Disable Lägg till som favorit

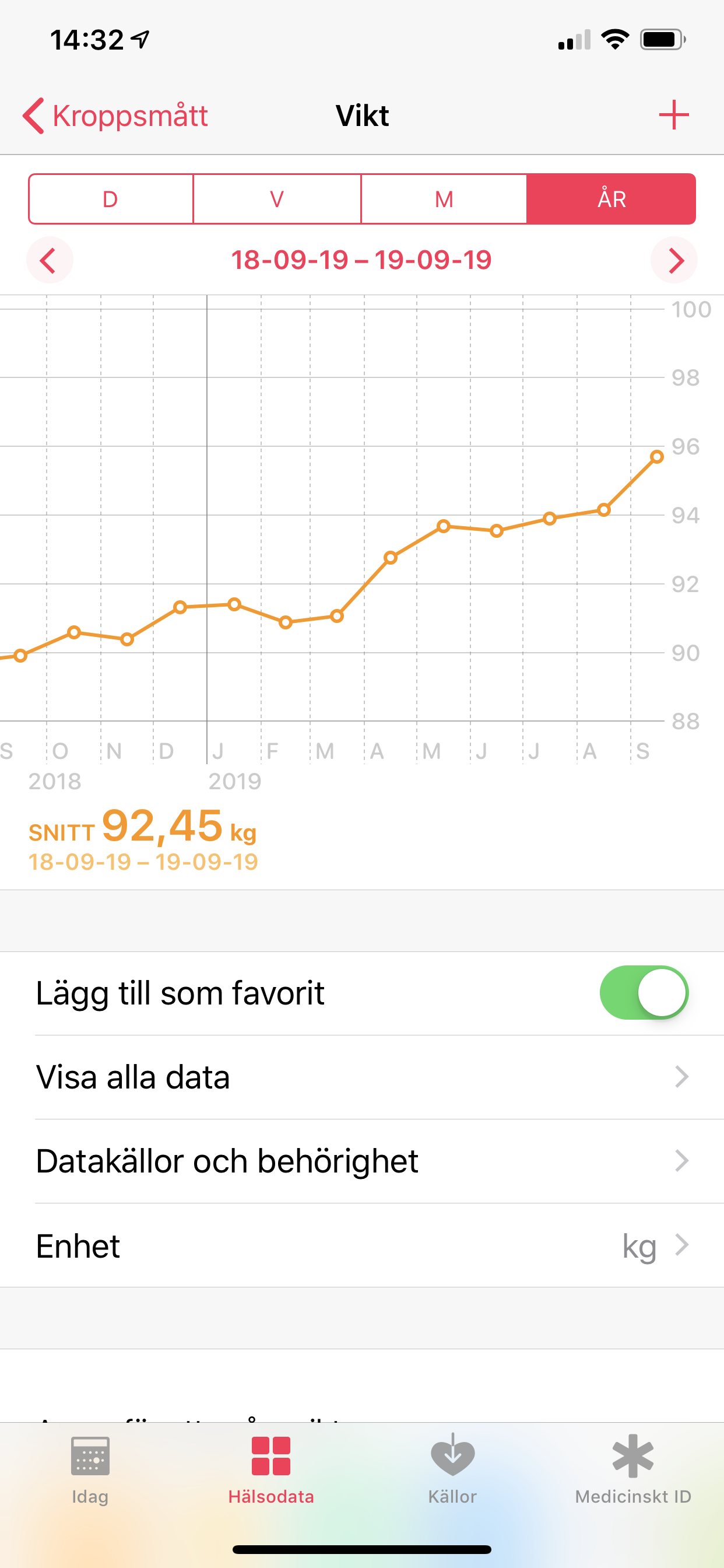[x=644, y=993]
